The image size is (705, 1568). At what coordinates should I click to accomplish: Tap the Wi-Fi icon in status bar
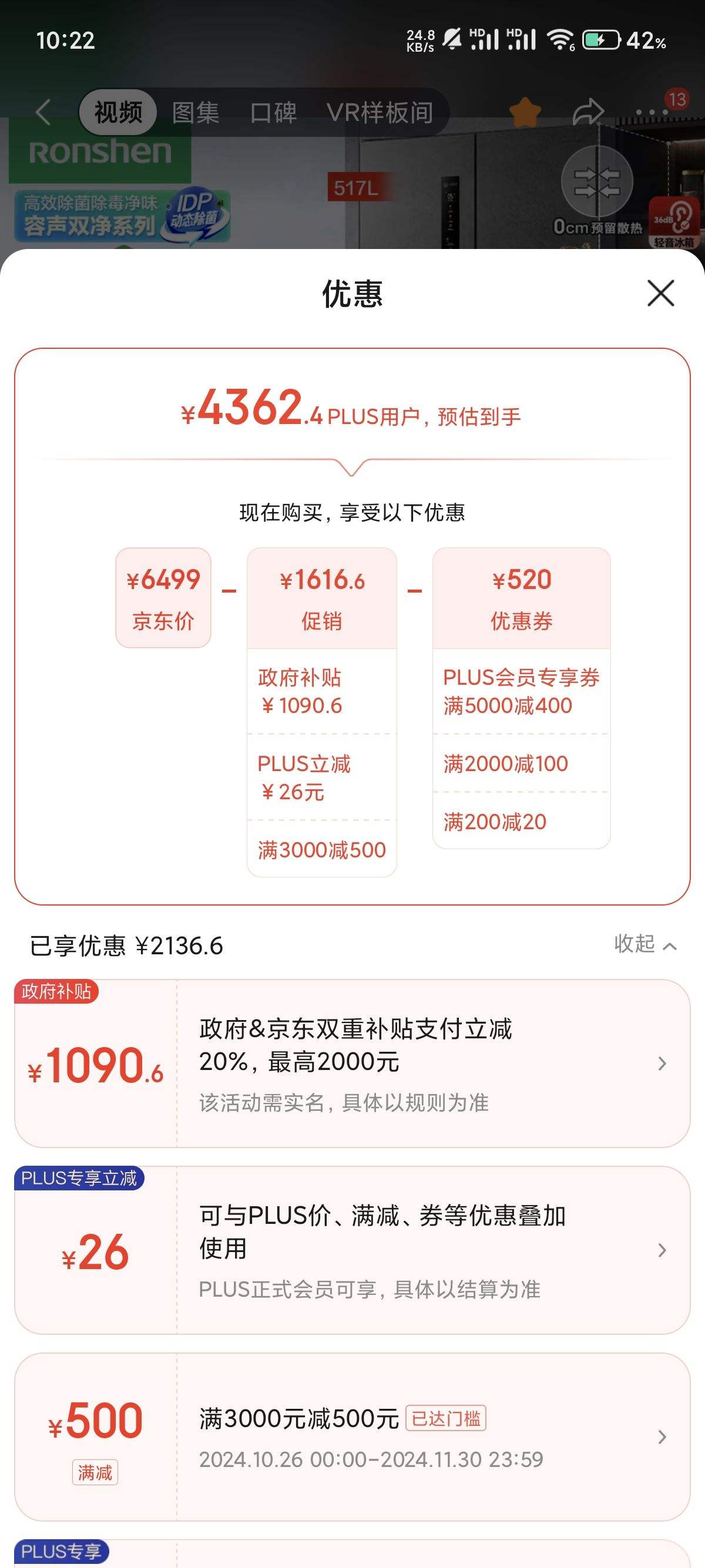[x=561, y=38]
